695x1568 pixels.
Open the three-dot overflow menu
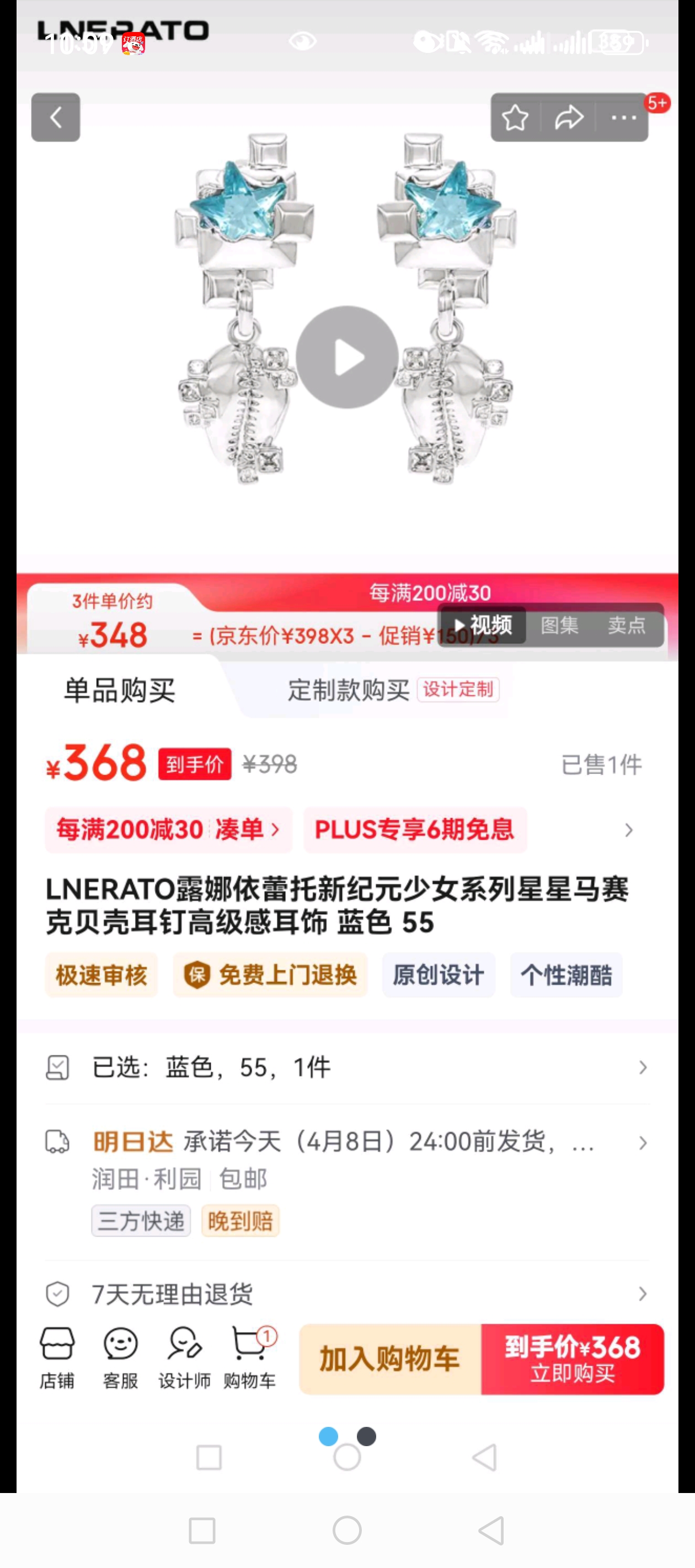tap(623, 117)
